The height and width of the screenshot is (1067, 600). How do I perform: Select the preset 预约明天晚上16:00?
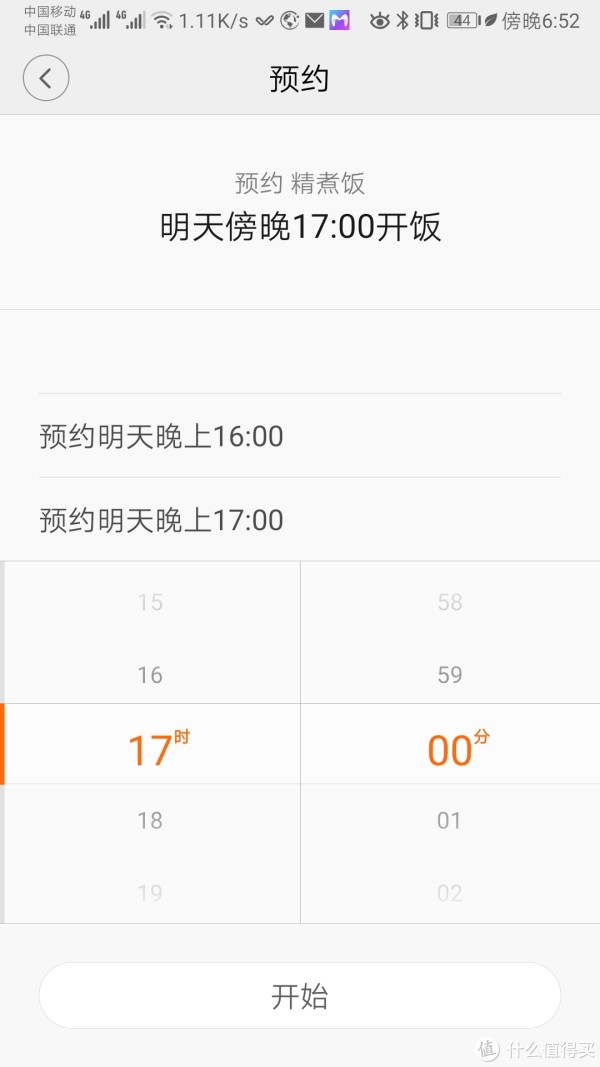click(x=299, y=436)
